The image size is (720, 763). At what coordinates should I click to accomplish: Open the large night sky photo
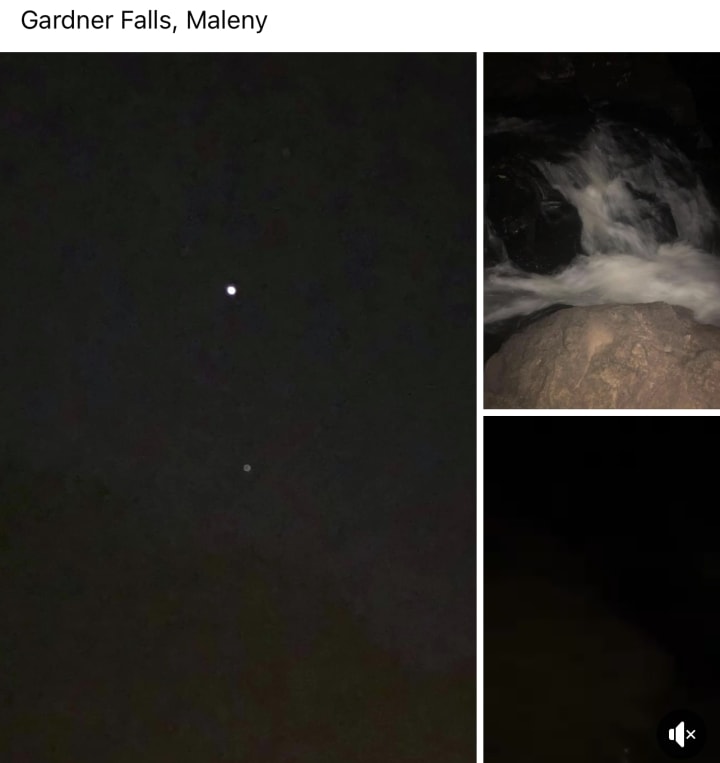(x=238, y=407)
